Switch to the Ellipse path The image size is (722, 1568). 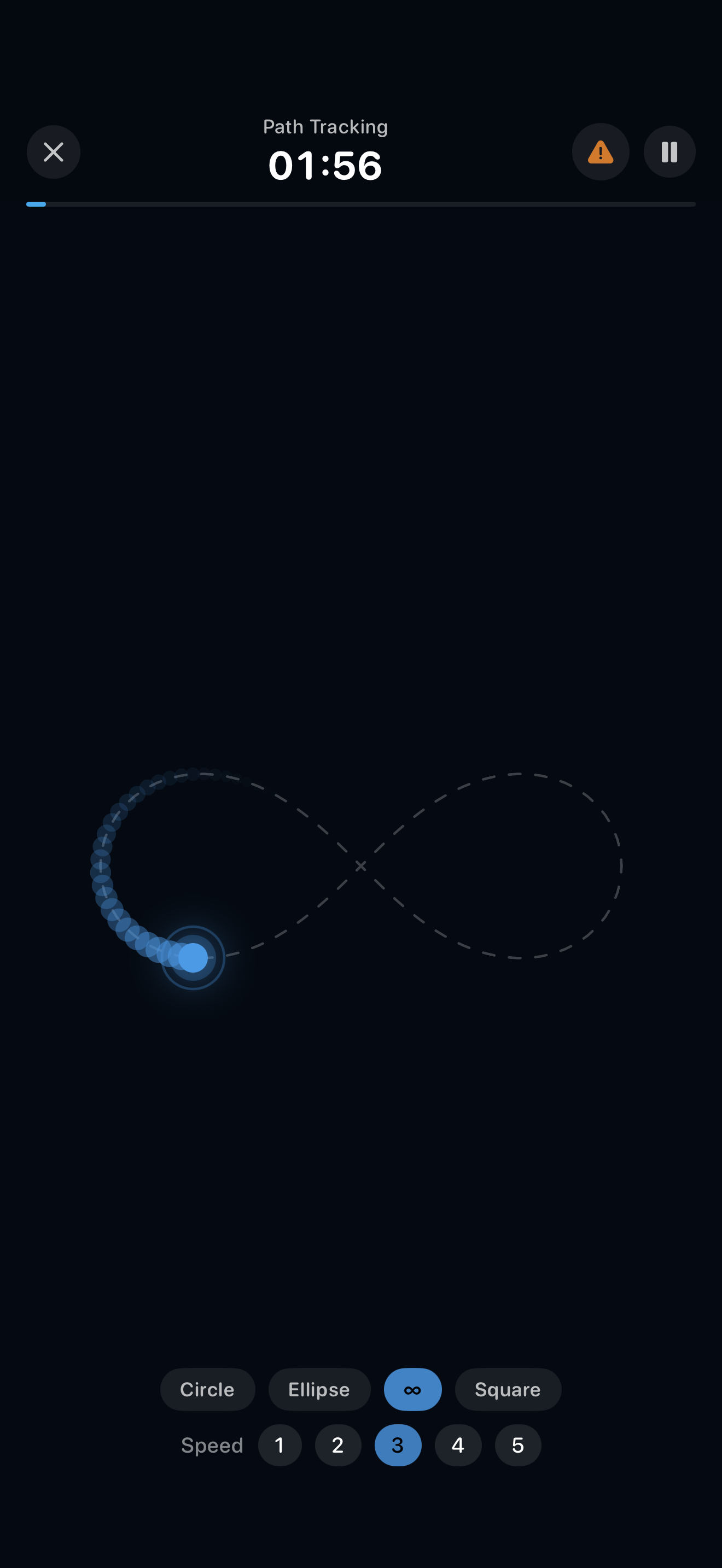tap(319, 1390)
